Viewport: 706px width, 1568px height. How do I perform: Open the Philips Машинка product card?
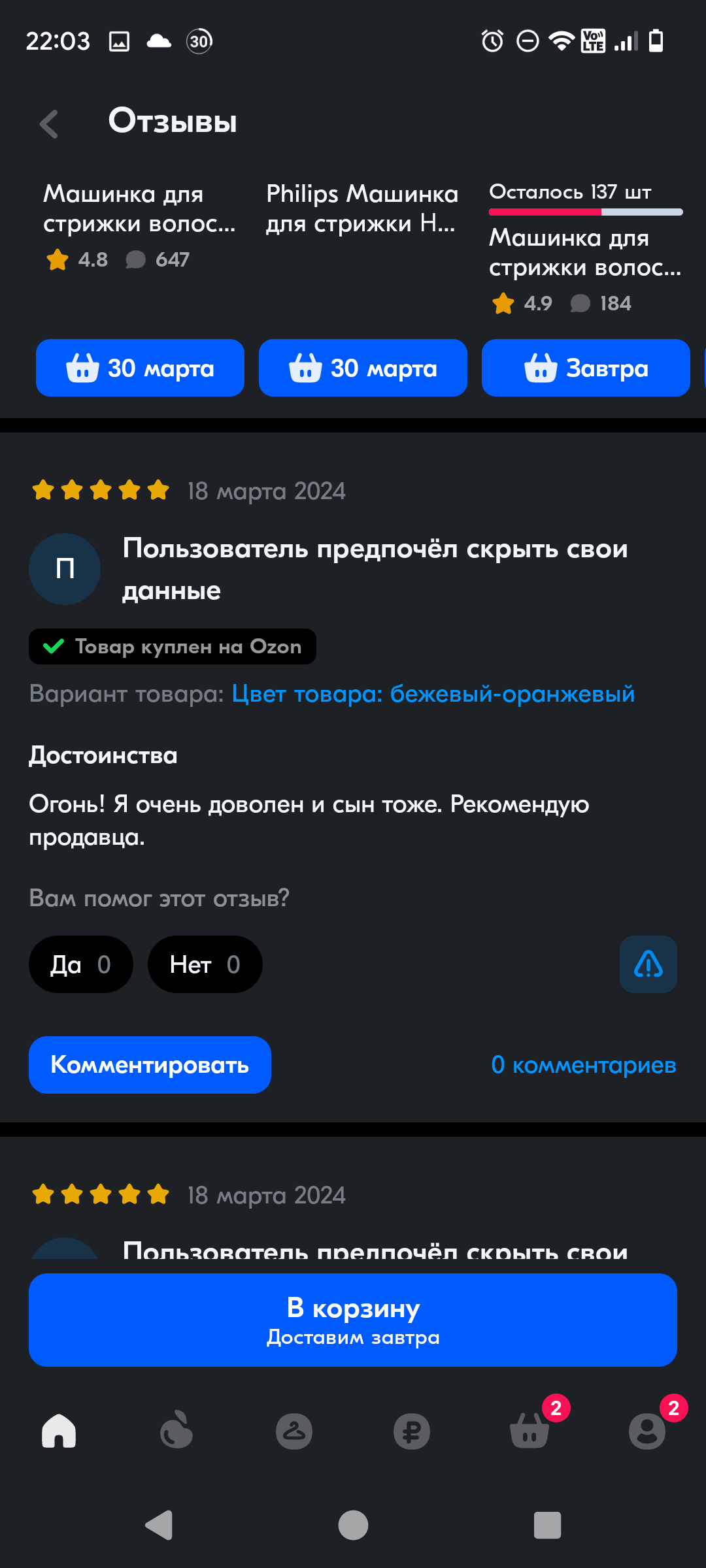coord(361,209)
